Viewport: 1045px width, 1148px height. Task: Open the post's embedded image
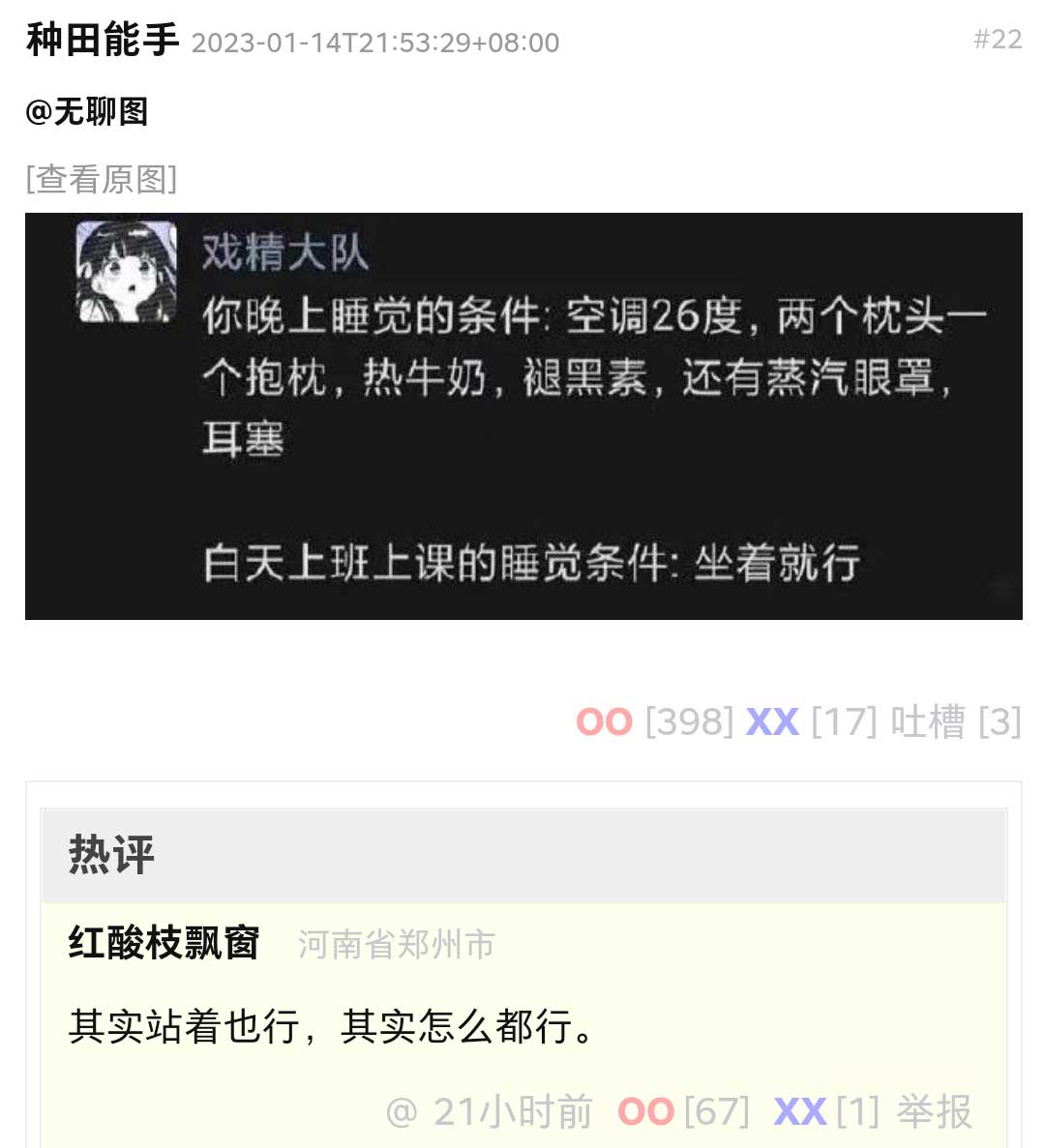pos(523,416)
